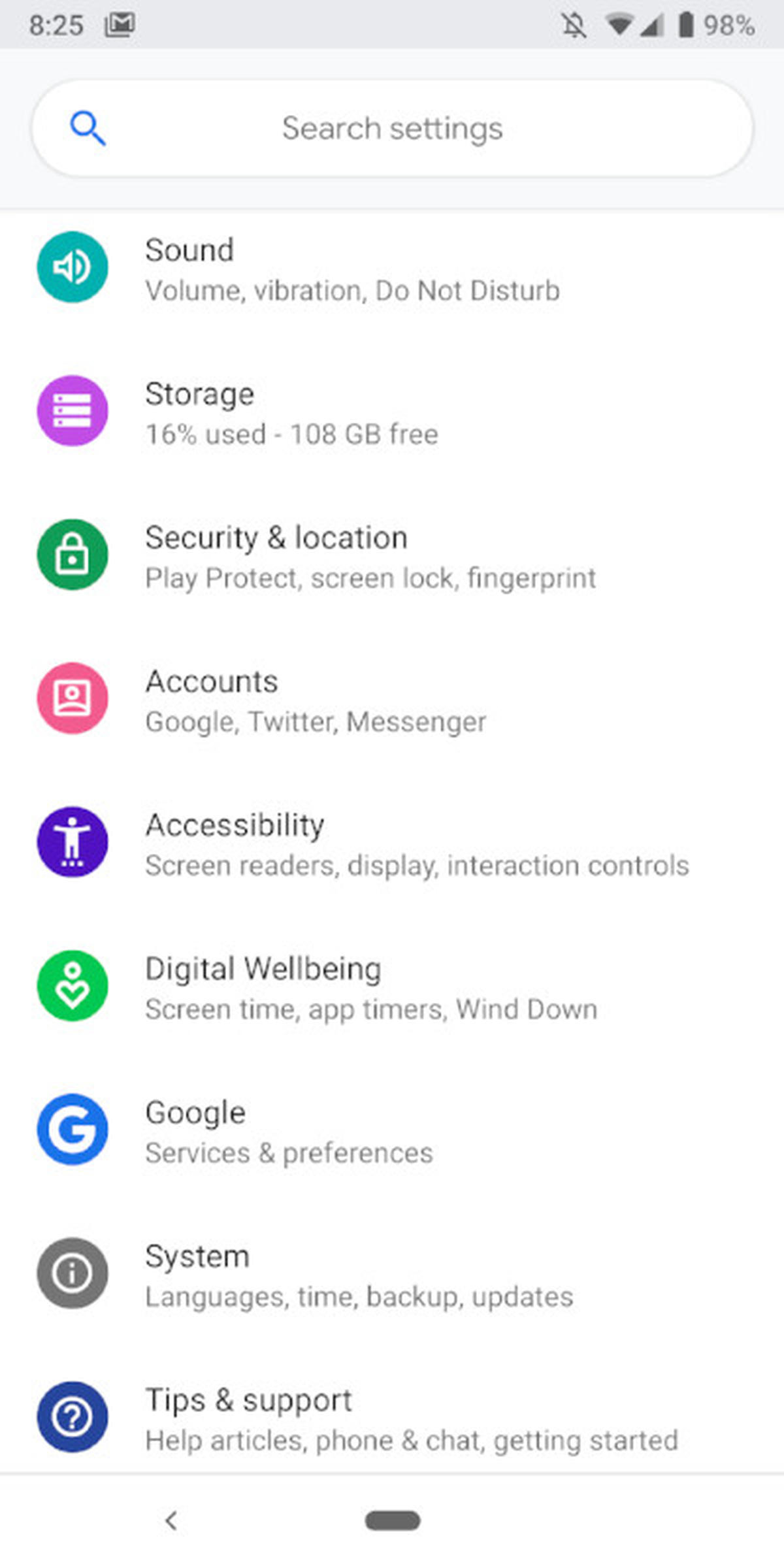Tap the Accounts icon
Image resolution: width=784 pixels, height=1568 pixels.
pos(72,697)
